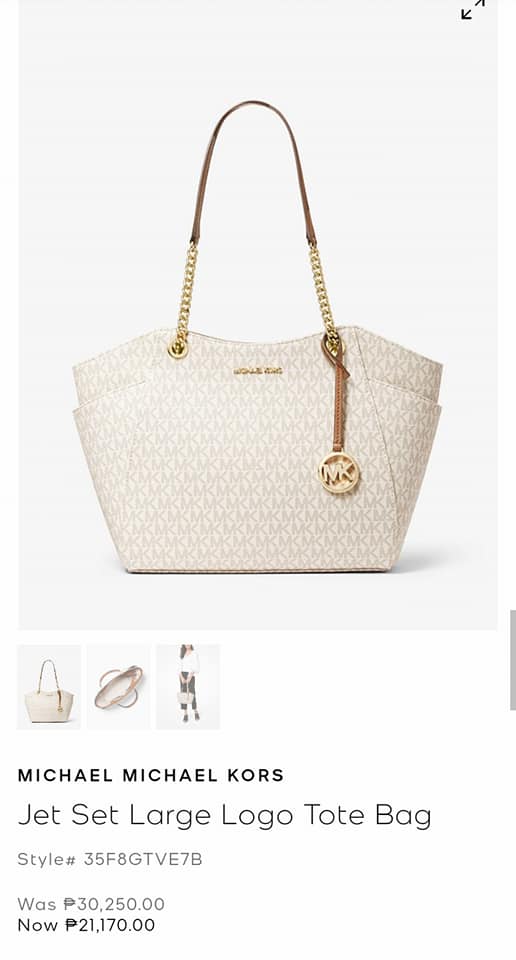Select the top-view strap thumbnail
This screenshot has width=516, height=960.
(x=118, y=687)
